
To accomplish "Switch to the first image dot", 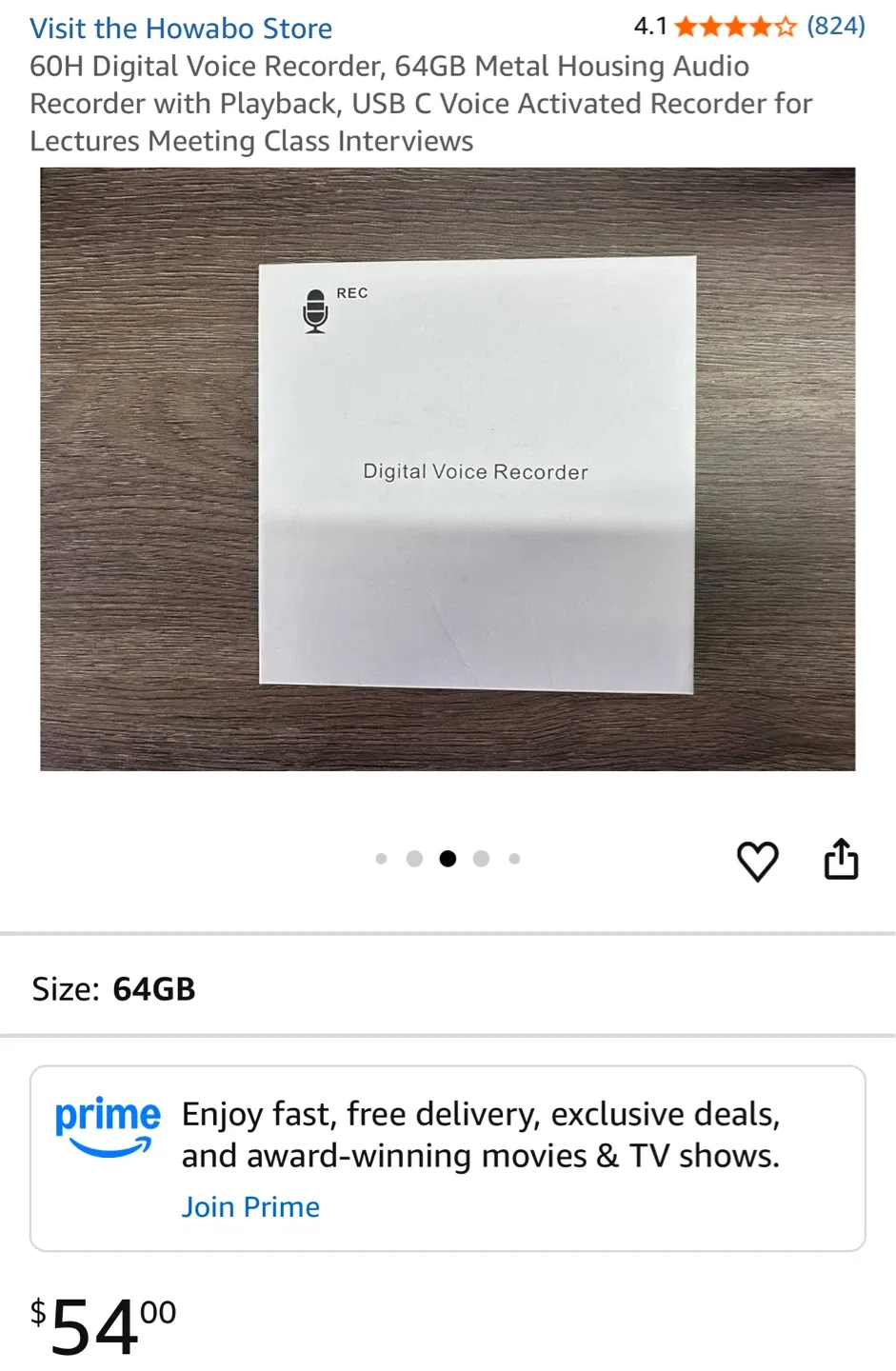I will click(x=381, y=858).
